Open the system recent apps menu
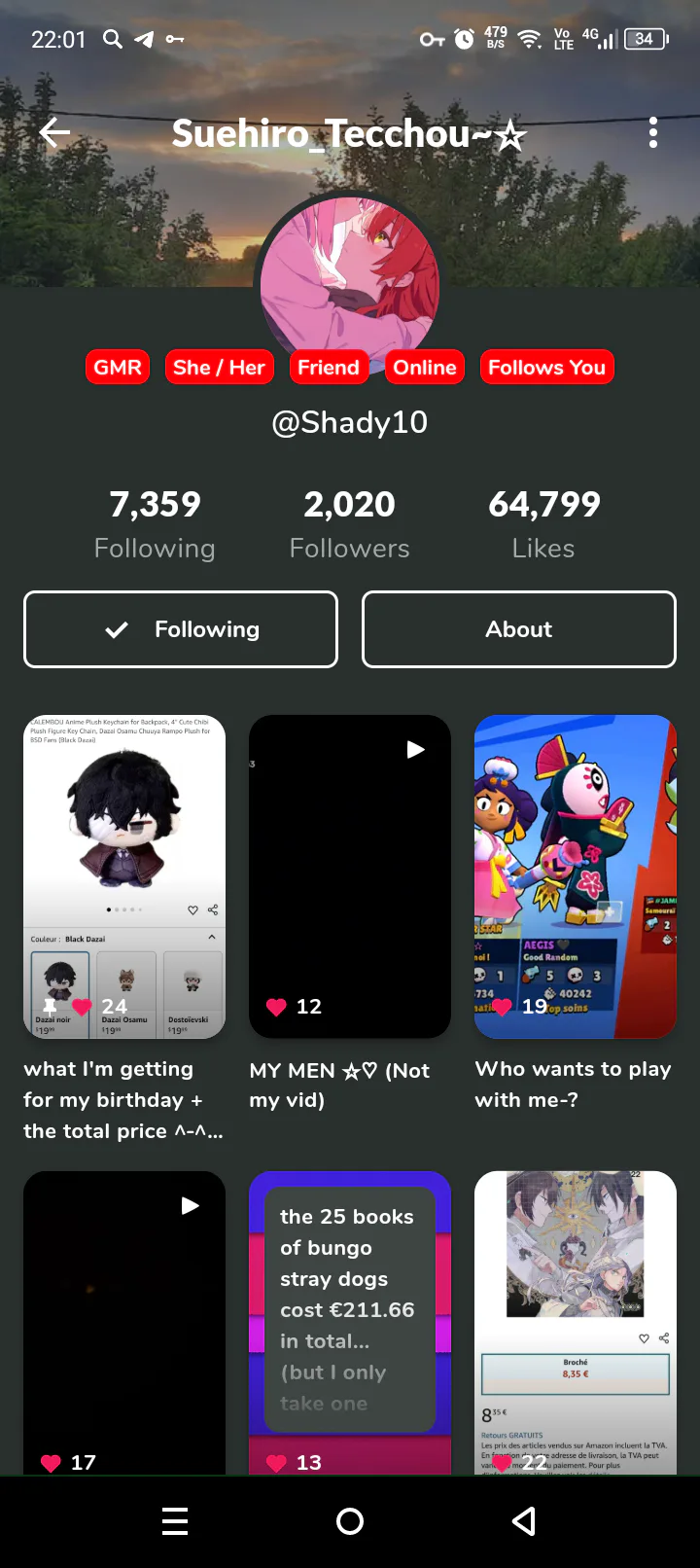Image resolution: width=700 pixels, height=1568 pixels. 175,1521
